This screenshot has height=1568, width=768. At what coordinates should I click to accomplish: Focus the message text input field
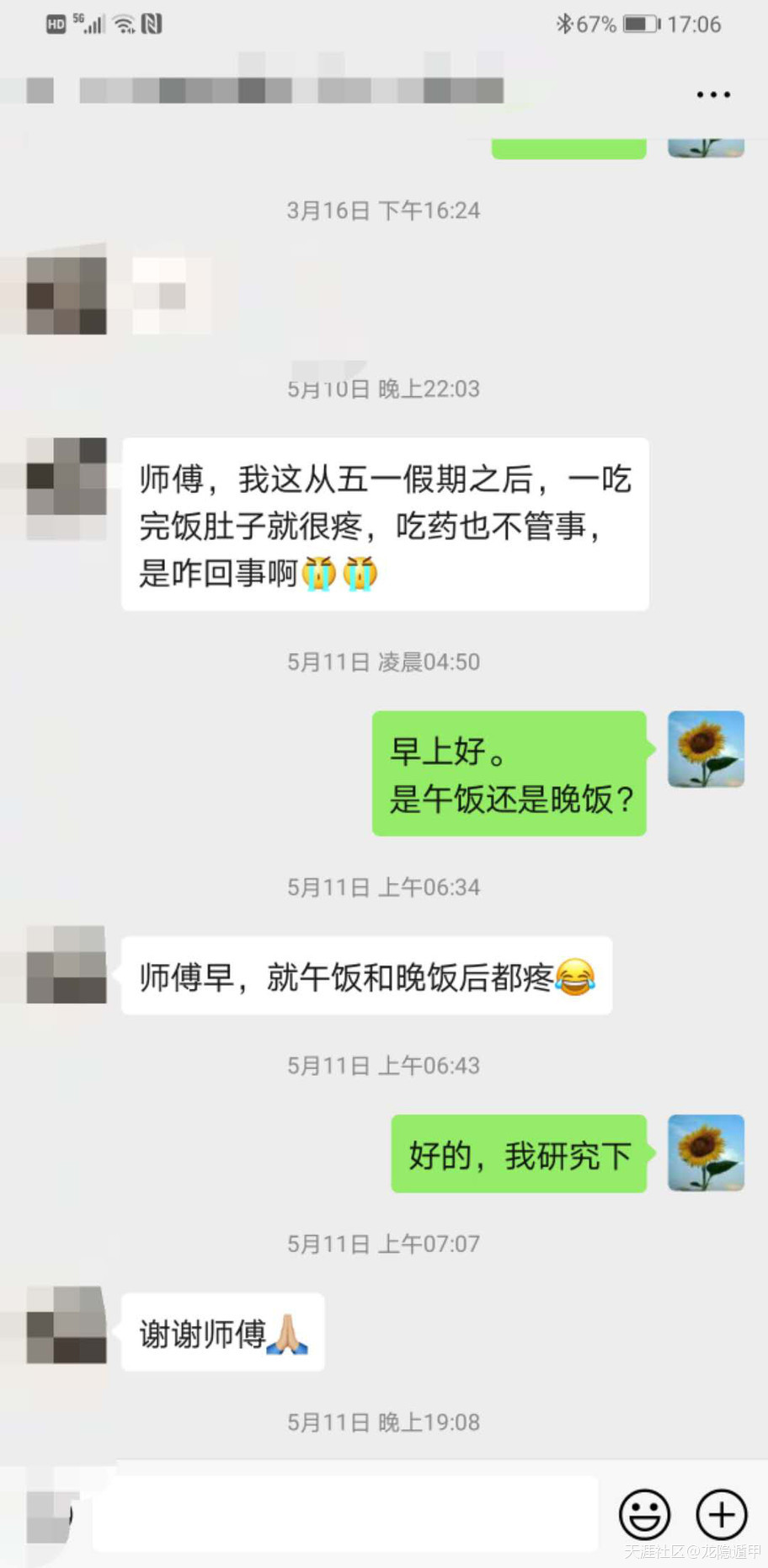coord(345,1514)
